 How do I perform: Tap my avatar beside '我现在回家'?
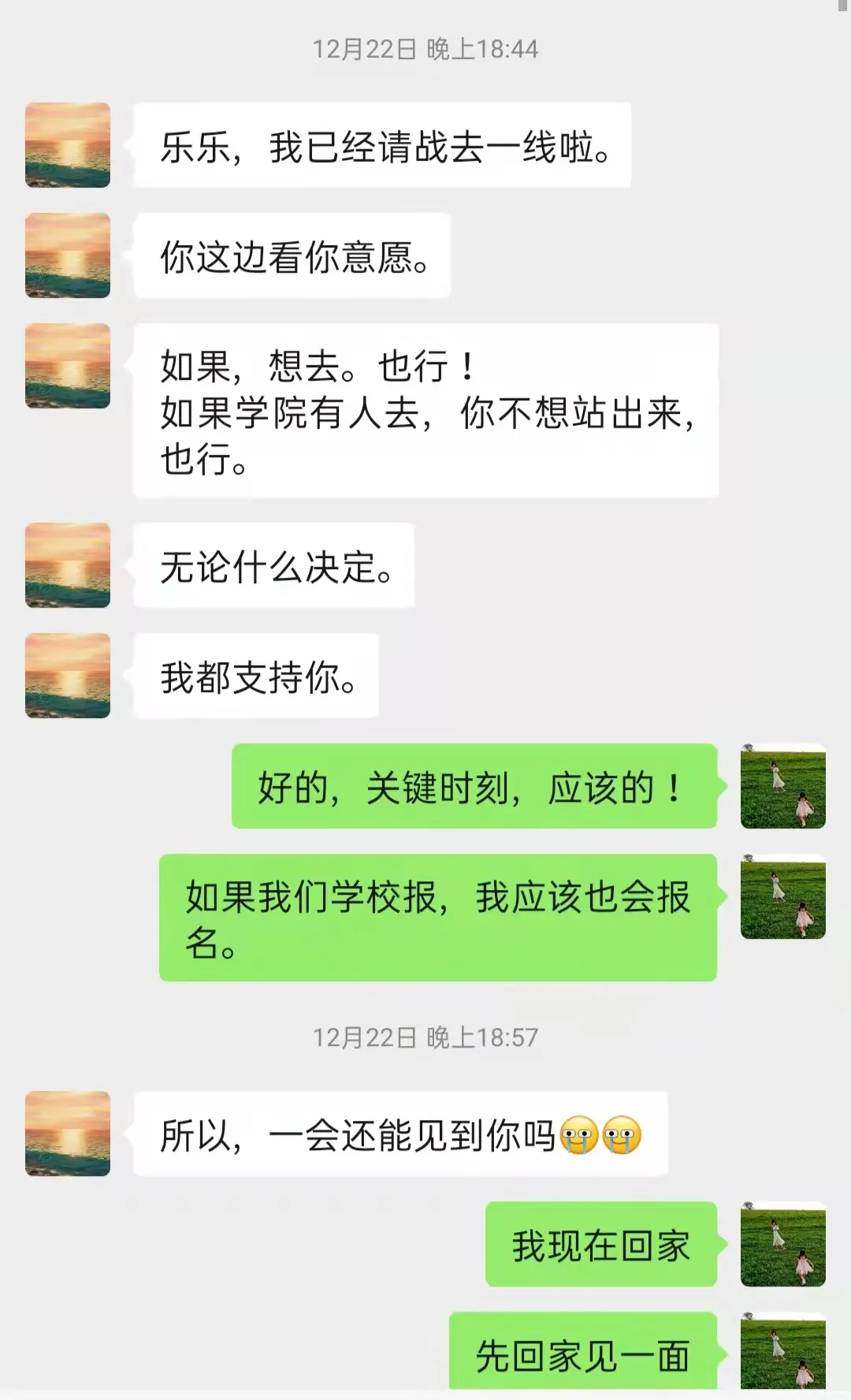click(782, 1244)
